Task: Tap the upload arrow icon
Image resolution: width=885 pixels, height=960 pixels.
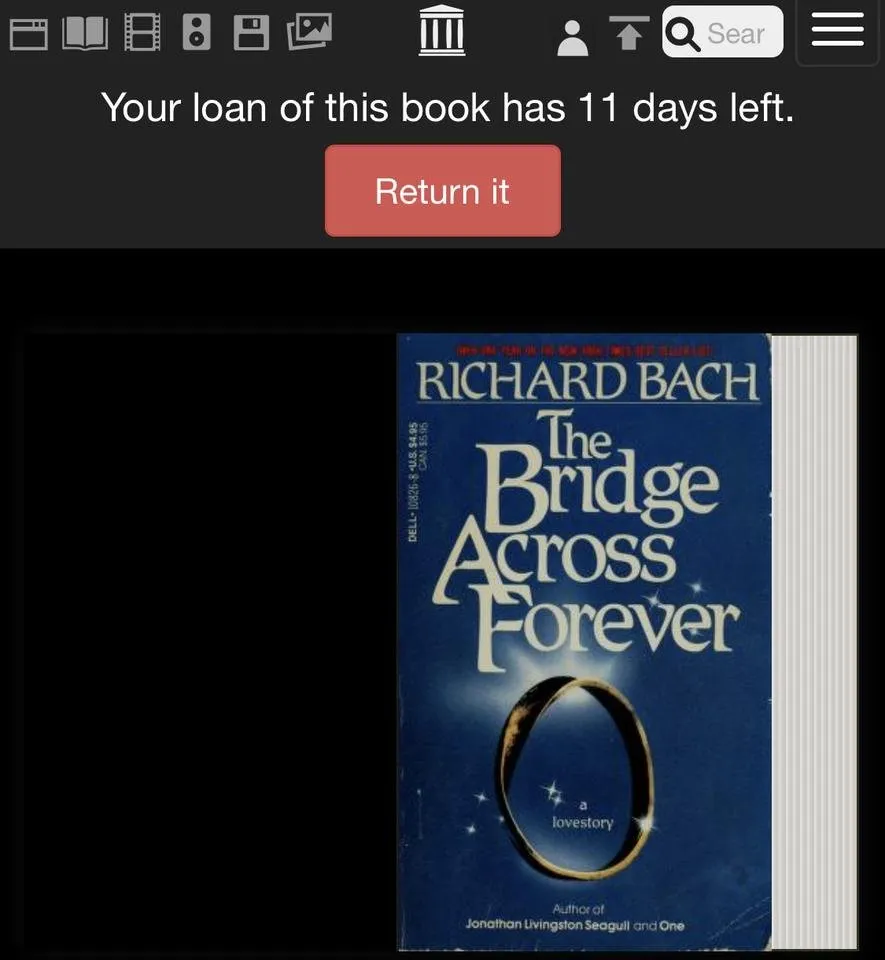Action: point(628,34)
